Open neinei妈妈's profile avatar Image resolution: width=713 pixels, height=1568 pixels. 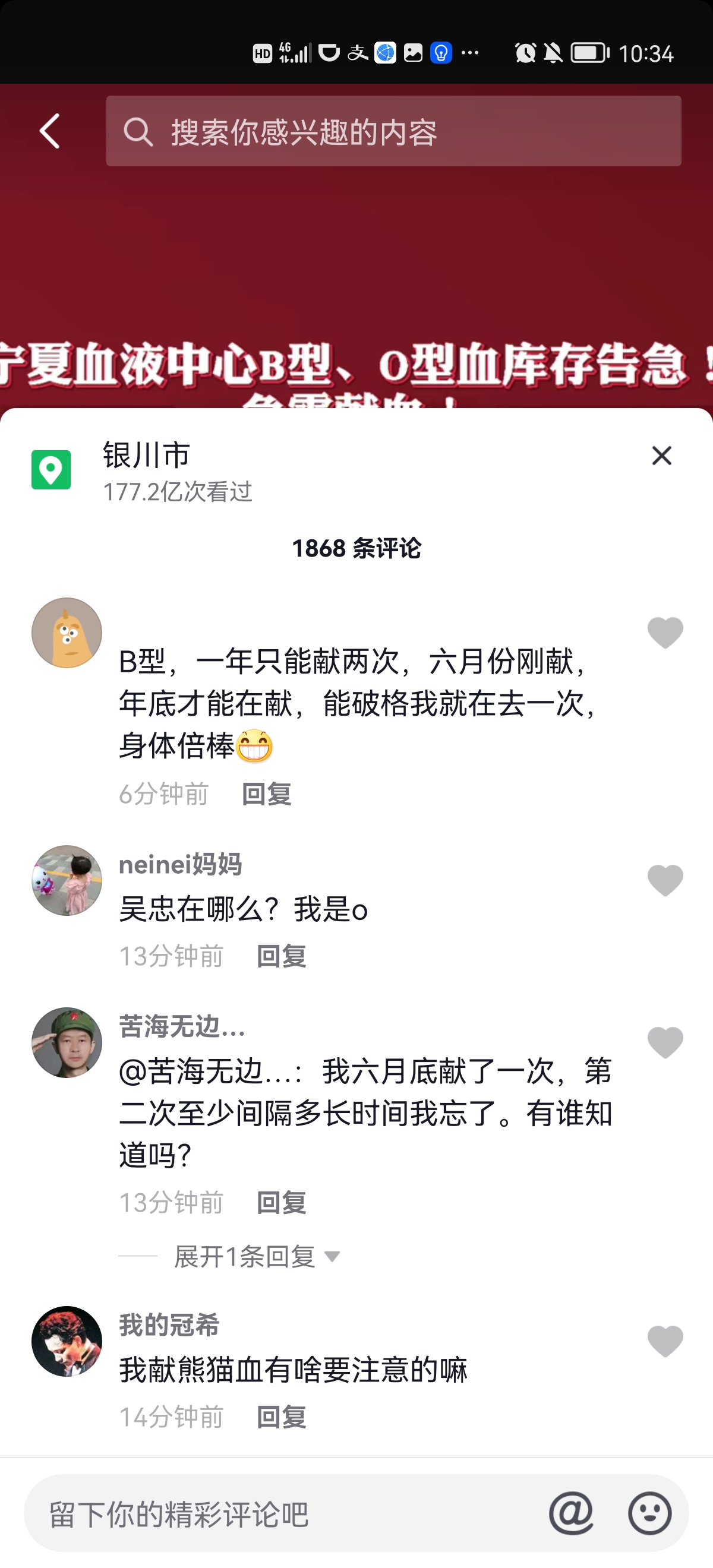[x=67, y=880]
